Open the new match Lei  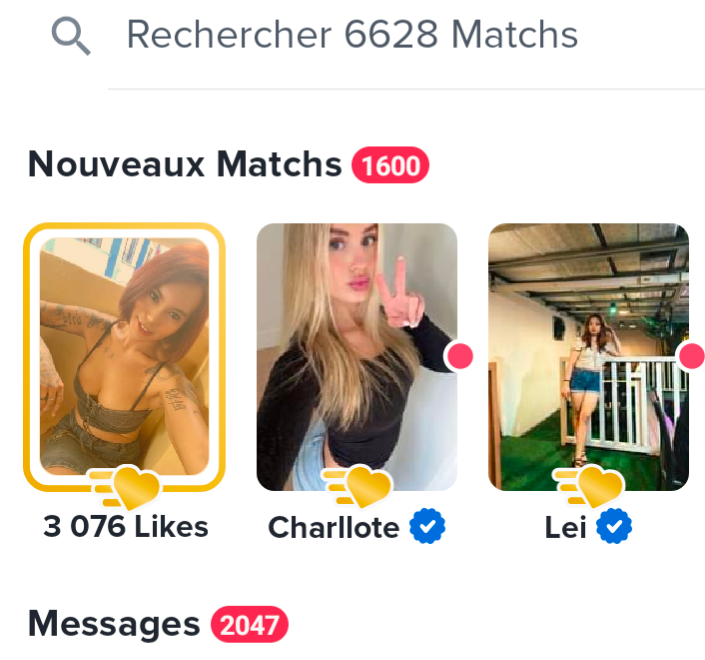(x=588, y=357)
